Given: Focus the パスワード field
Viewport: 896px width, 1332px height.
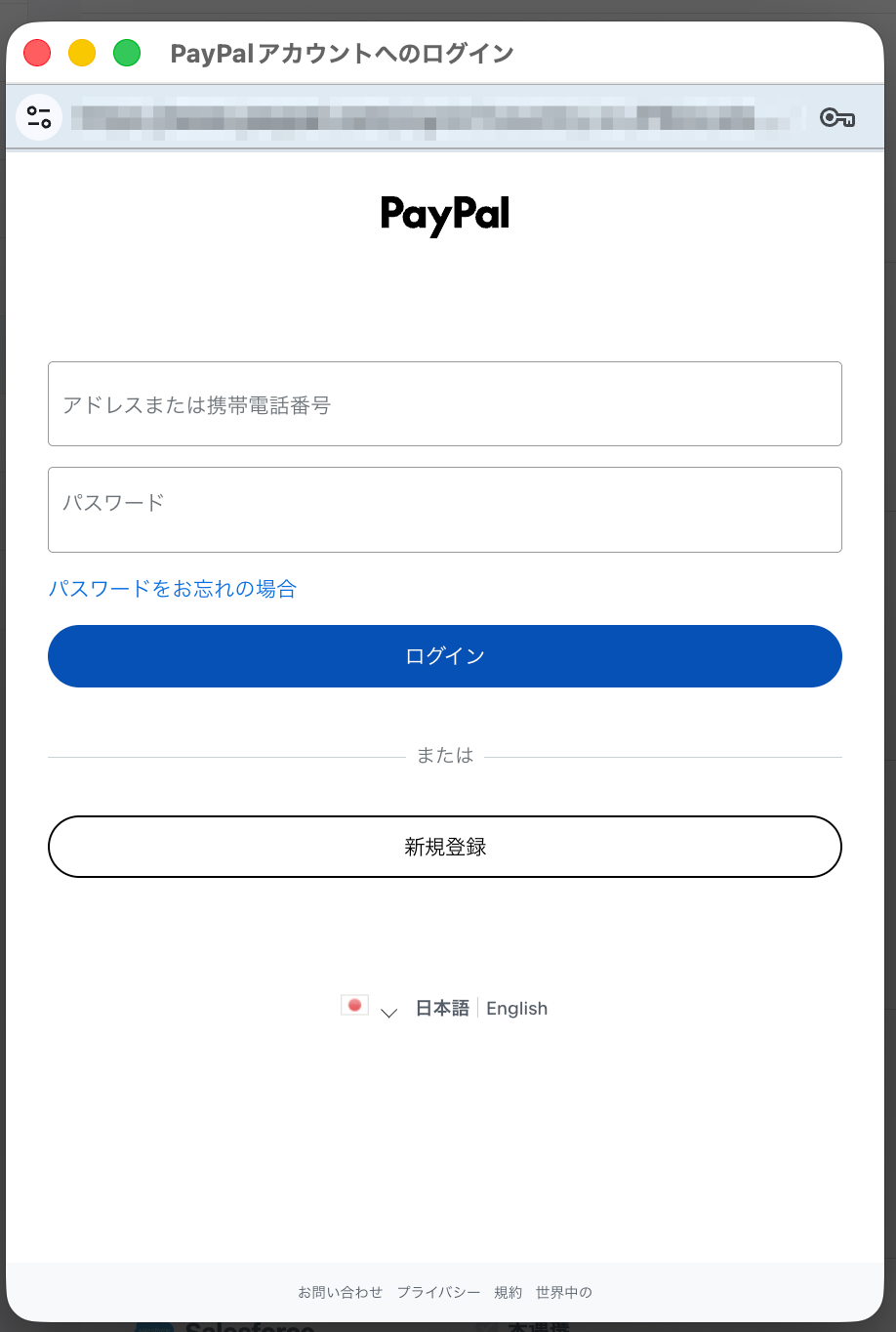Looking at the screenshot, I should click(444, 510).
